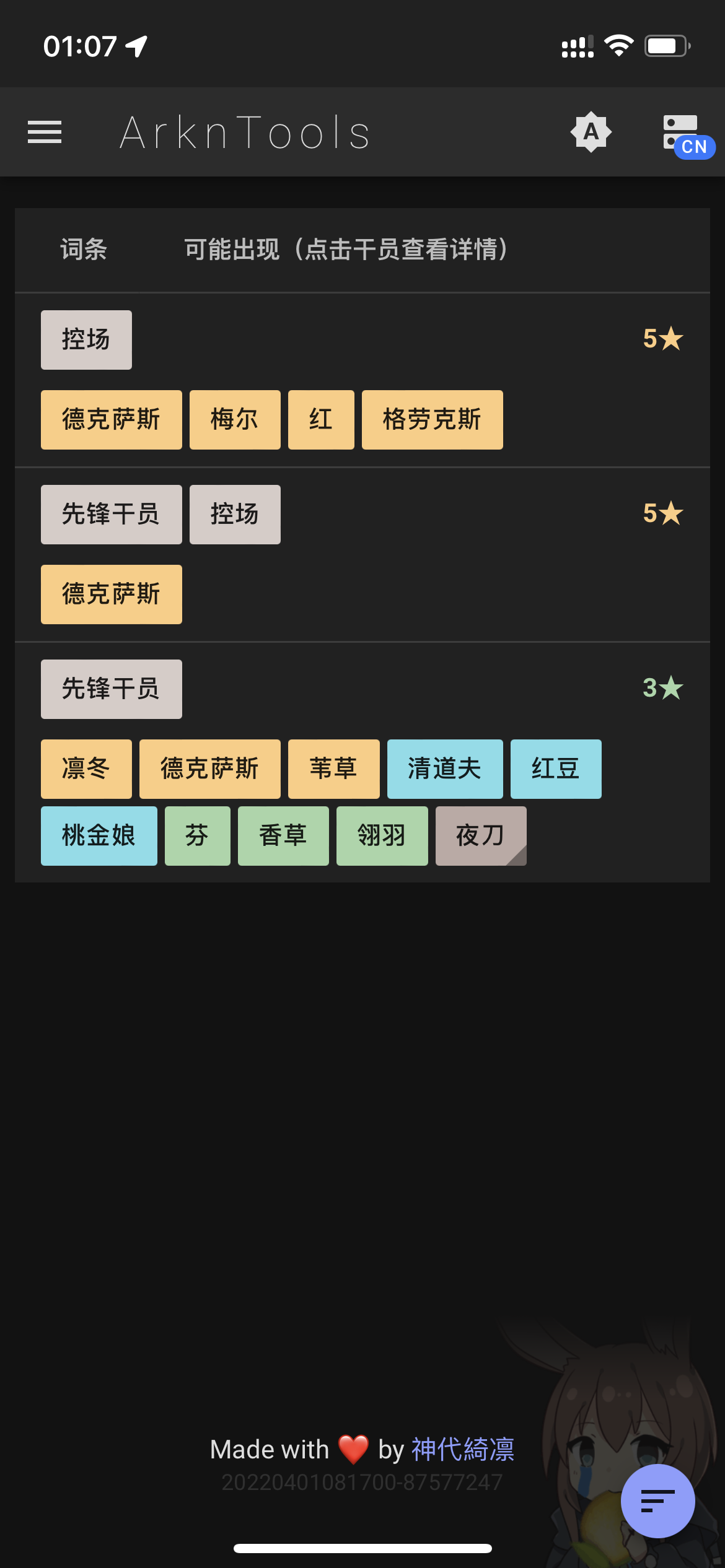The width and height of the screenshot is (725, 1568).
Task: Toggle the standalone 先锋干员 tag chip
Action: click(111, 689)
